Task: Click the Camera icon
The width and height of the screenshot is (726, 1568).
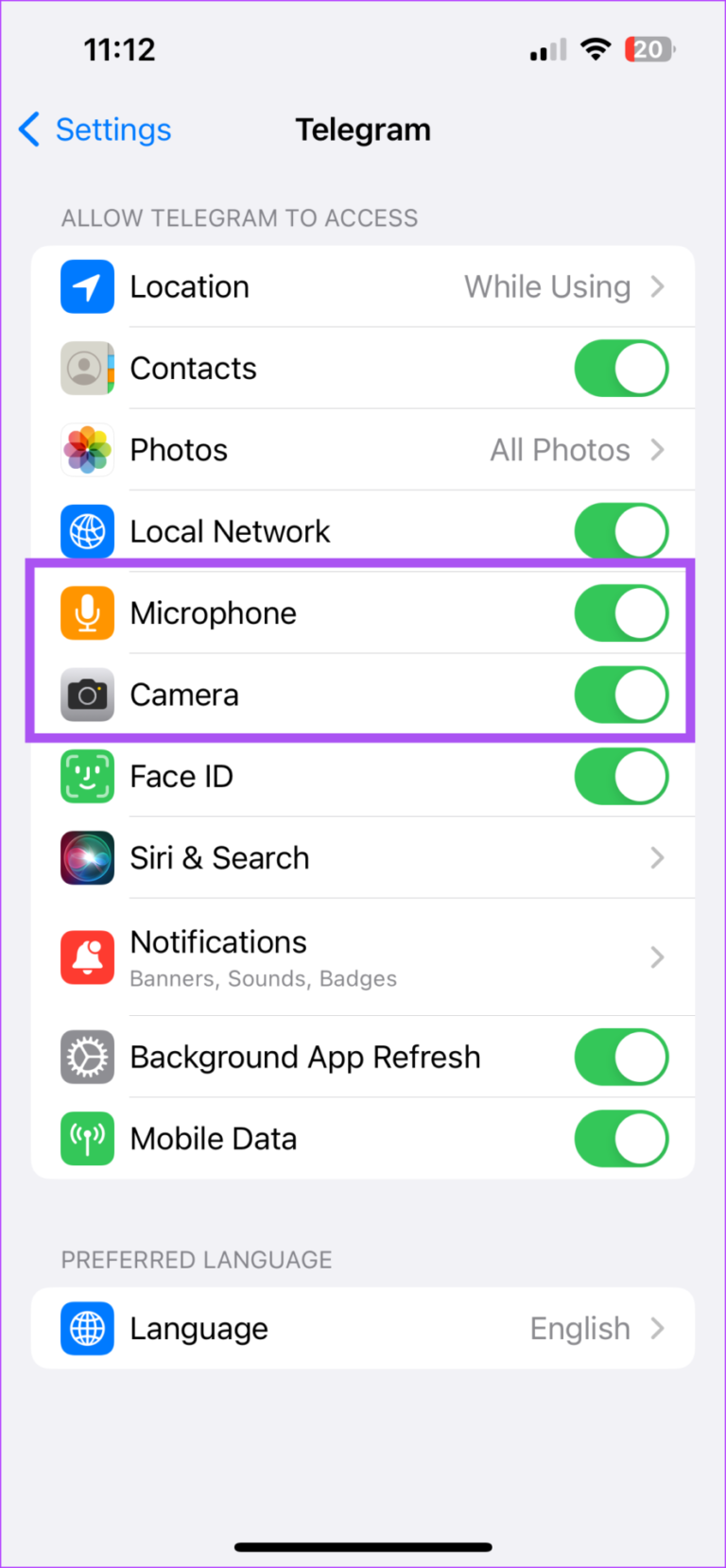Action: (x=87, y=695)
